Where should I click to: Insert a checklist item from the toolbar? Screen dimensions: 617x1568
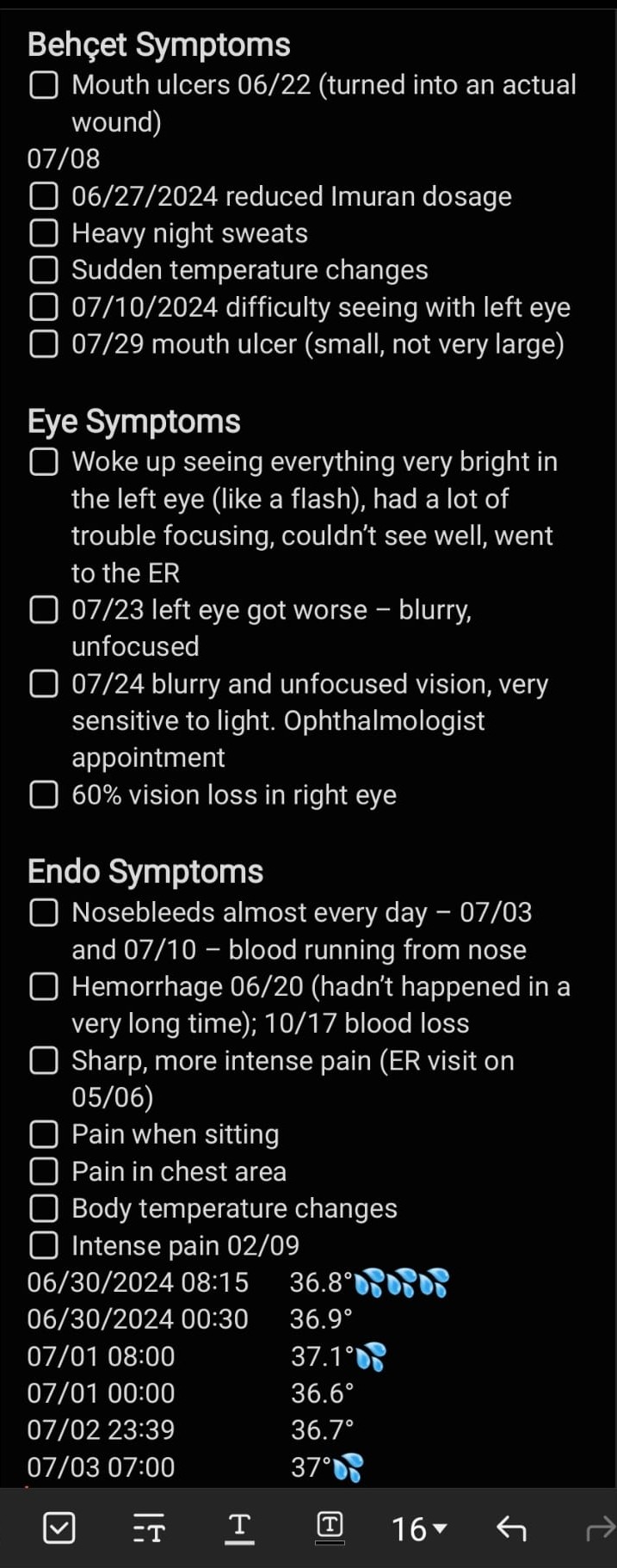[x=59, y=1528]
